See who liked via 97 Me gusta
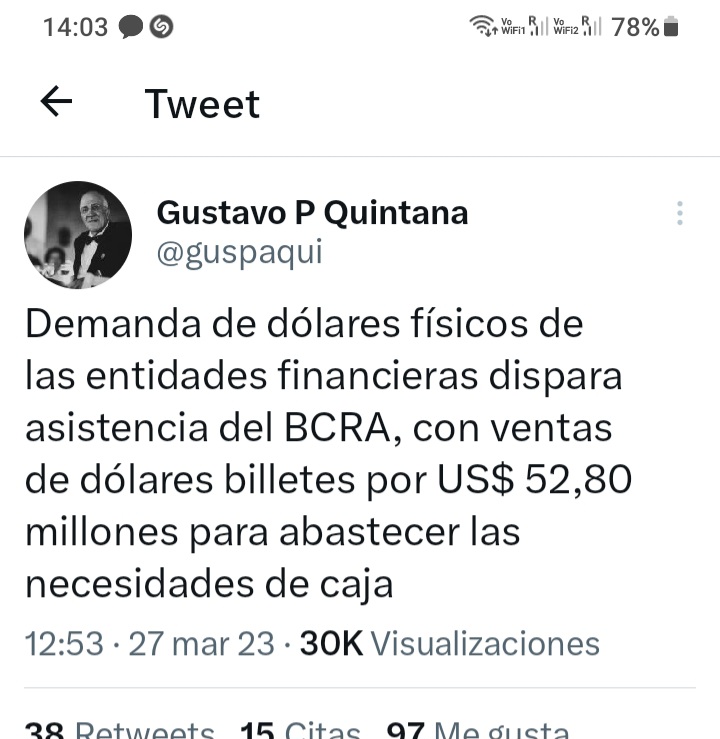The image size is (720, 739). [480, 731]
